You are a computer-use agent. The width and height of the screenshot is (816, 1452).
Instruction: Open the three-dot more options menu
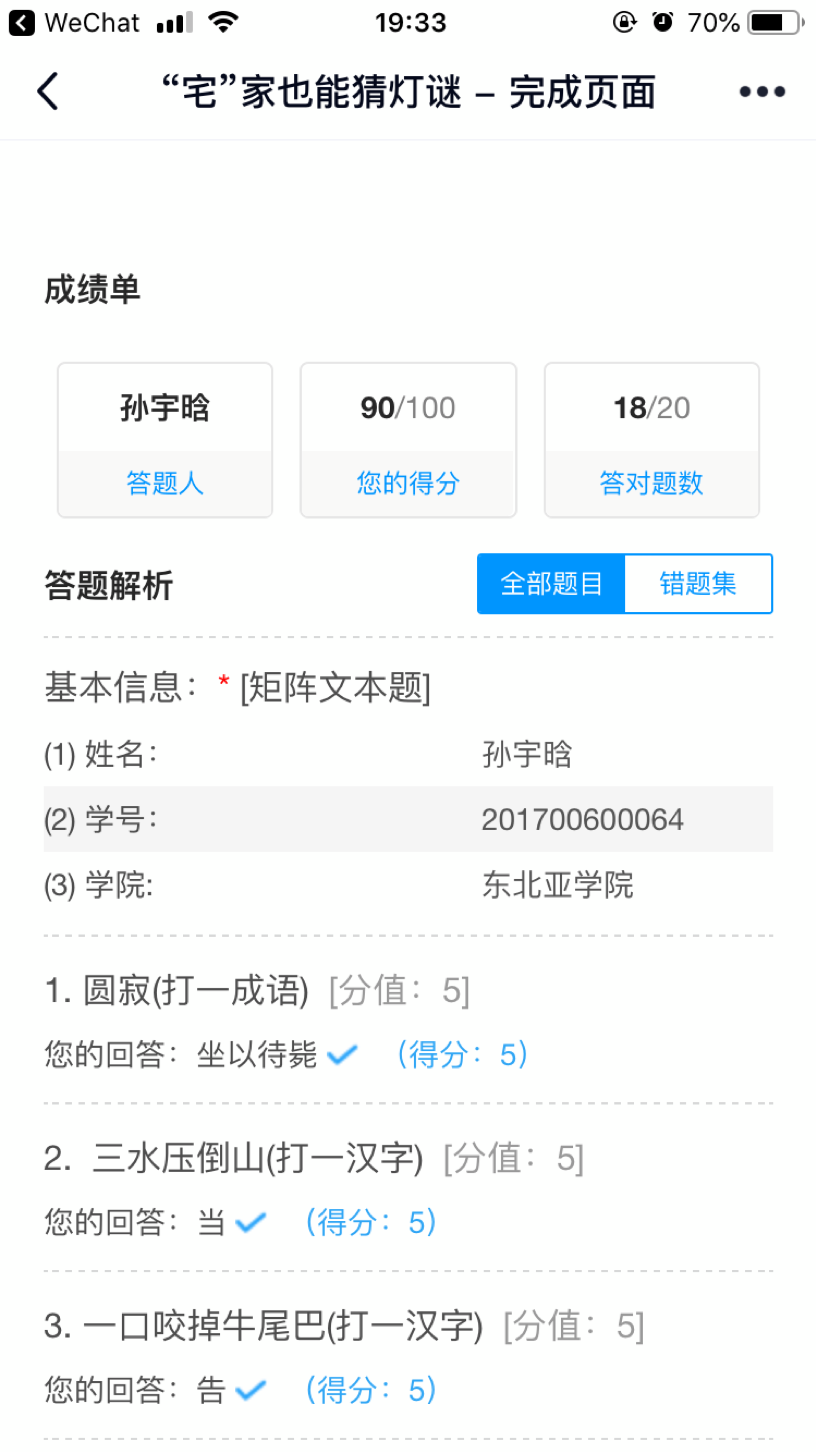click(762, 92)
